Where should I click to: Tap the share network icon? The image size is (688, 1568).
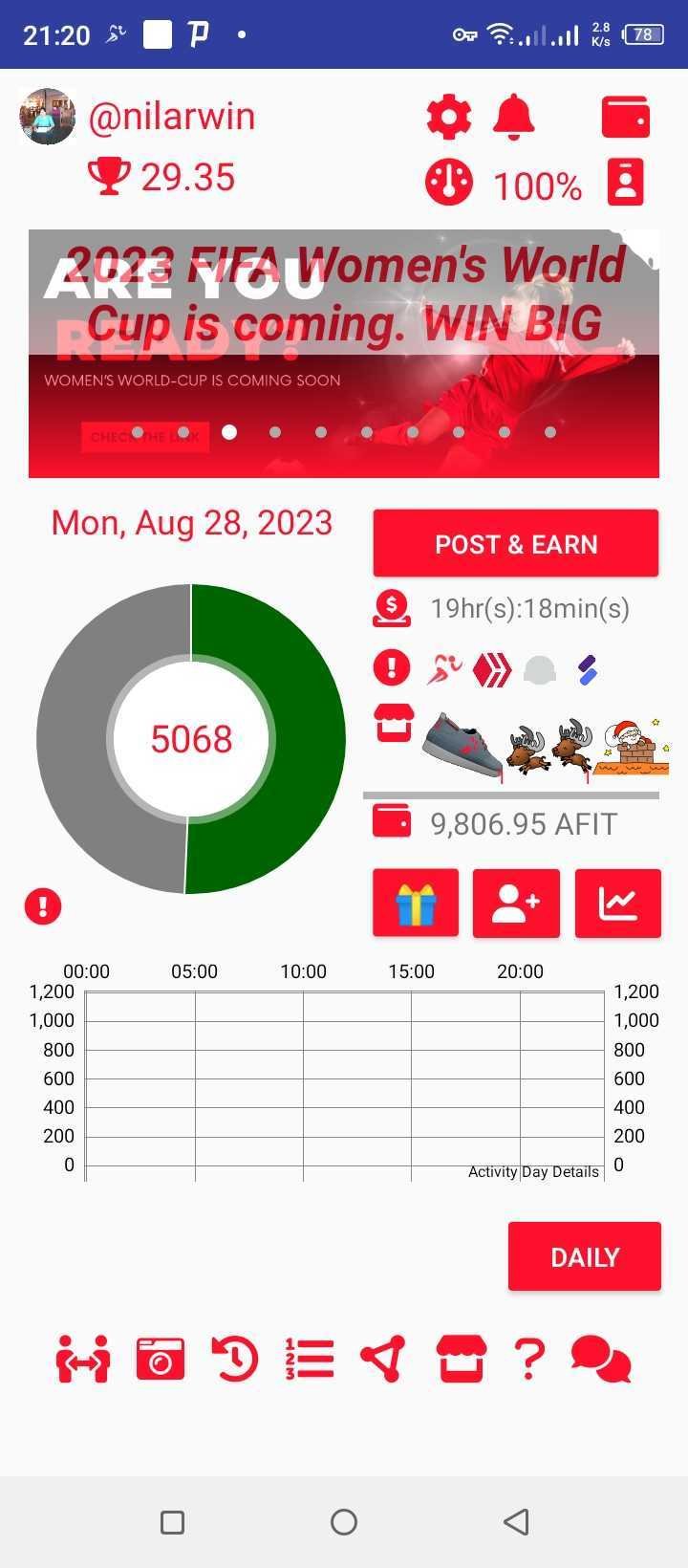point(383,1359)
